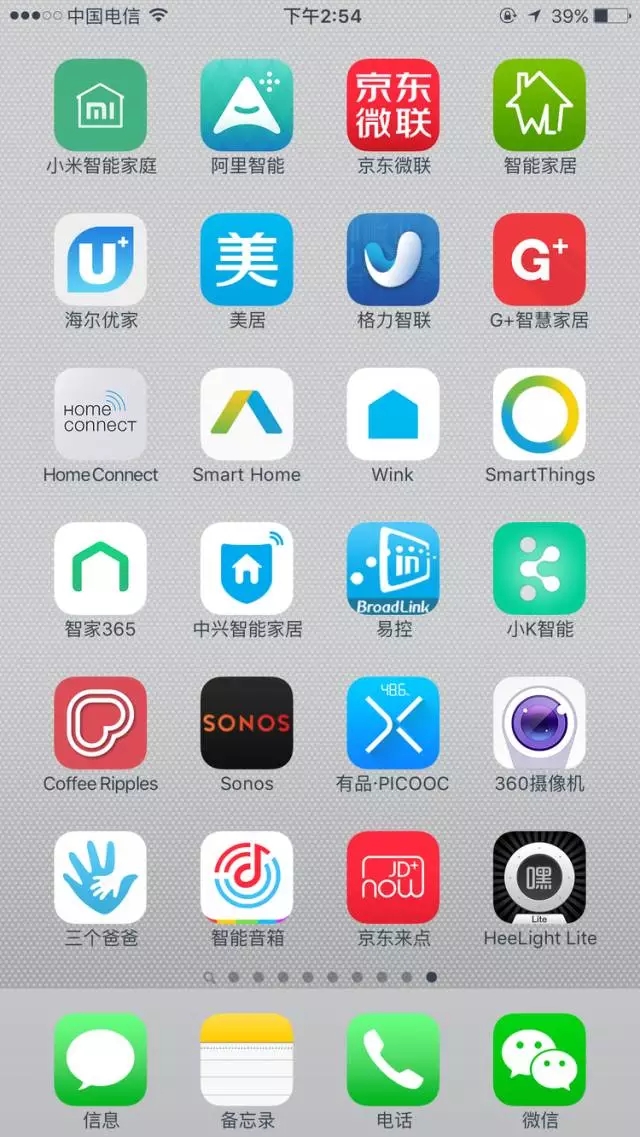This screenshot has height=1137, width=640.
Task: Open the HeeLight Lite app
Action: point(539,877)
